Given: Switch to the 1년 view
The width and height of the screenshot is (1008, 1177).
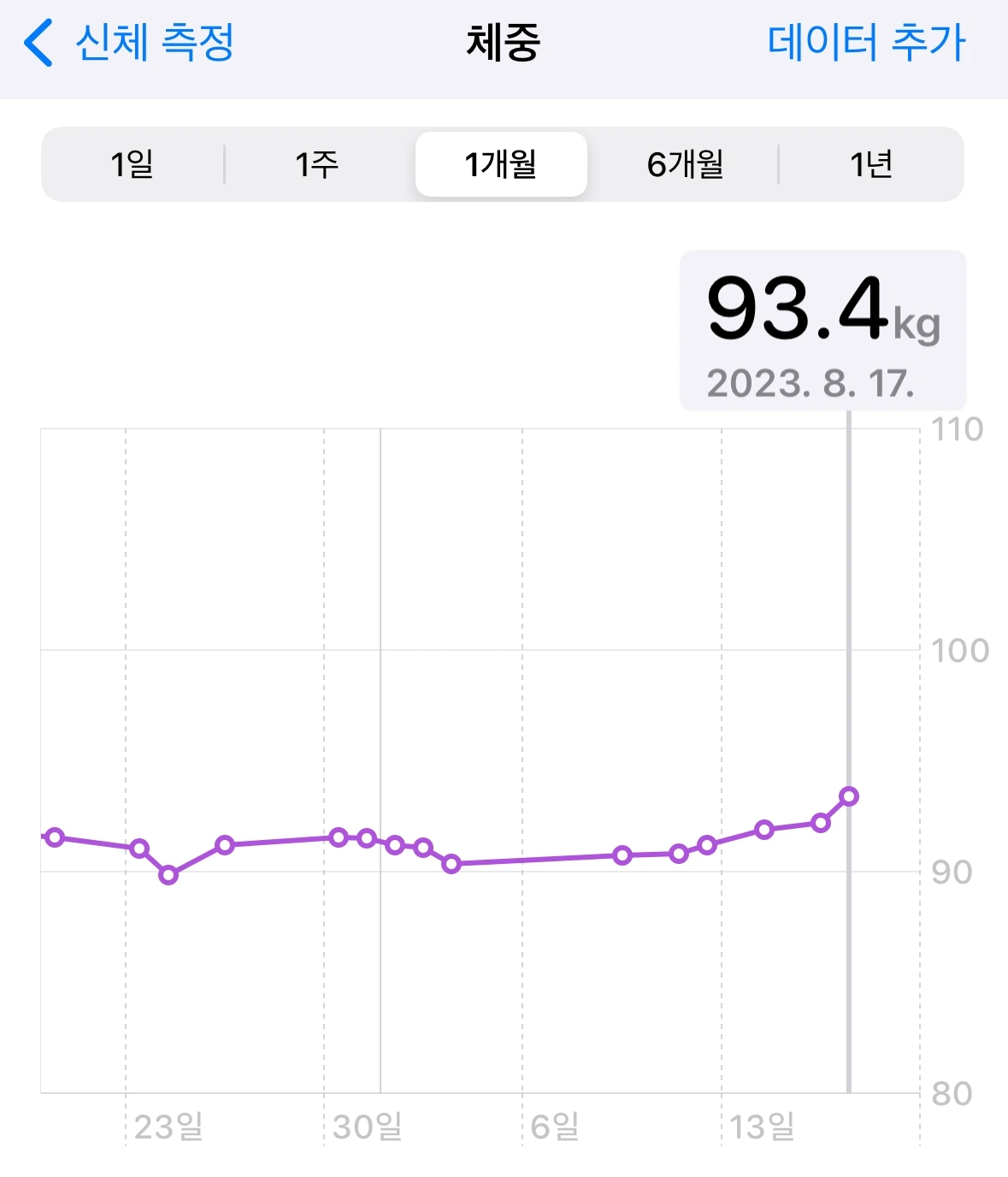Looking at the screenshot, I should (x=870, y=163).
